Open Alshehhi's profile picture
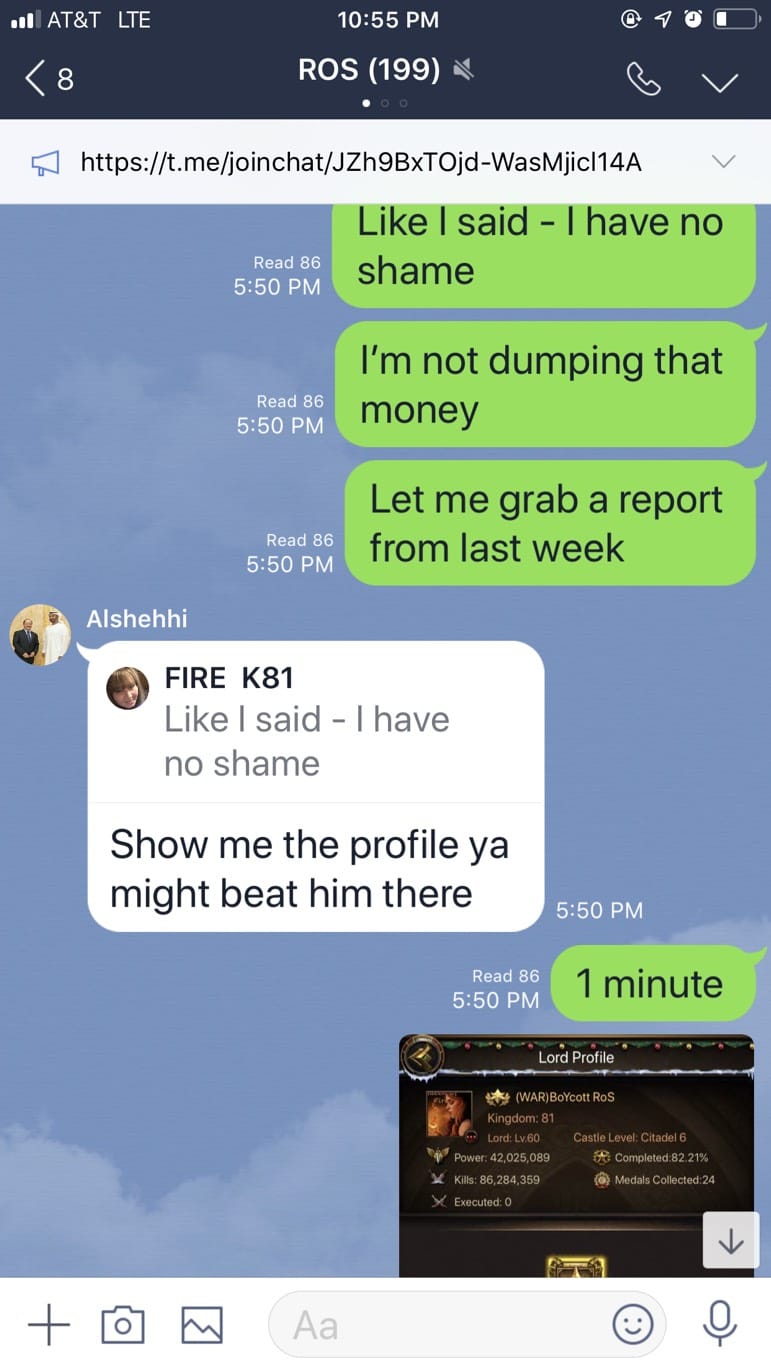The height and width of the screenshot is (1371, 771). coord(41,634)
